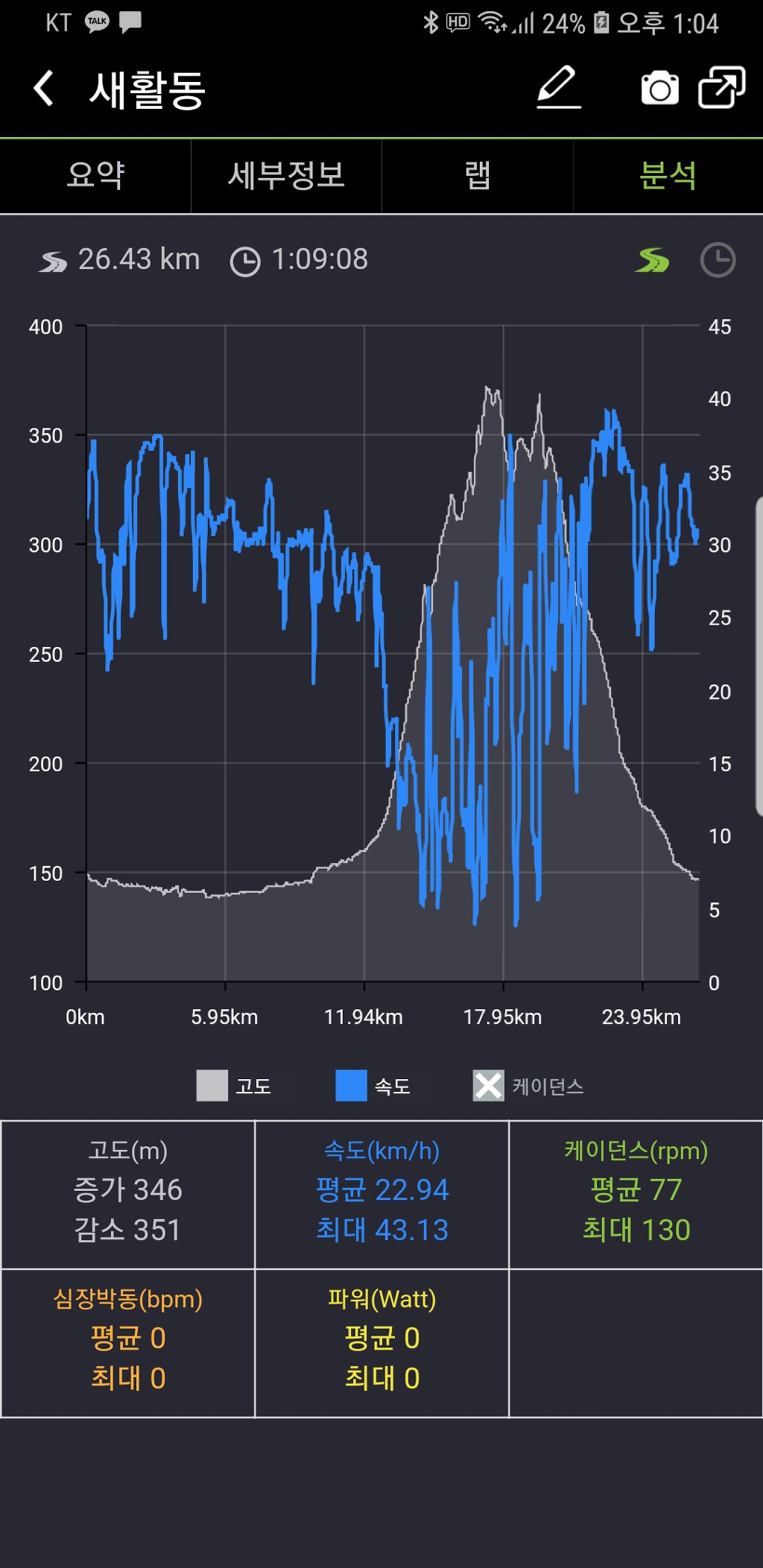Go back from 새활동 screen

pos(45,89)
